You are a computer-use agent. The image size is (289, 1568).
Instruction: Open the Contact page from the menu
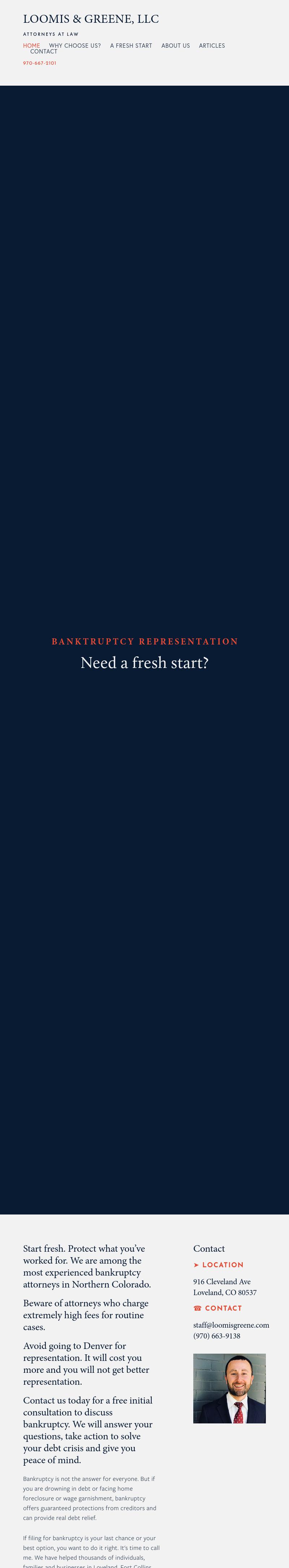[44, 52]
